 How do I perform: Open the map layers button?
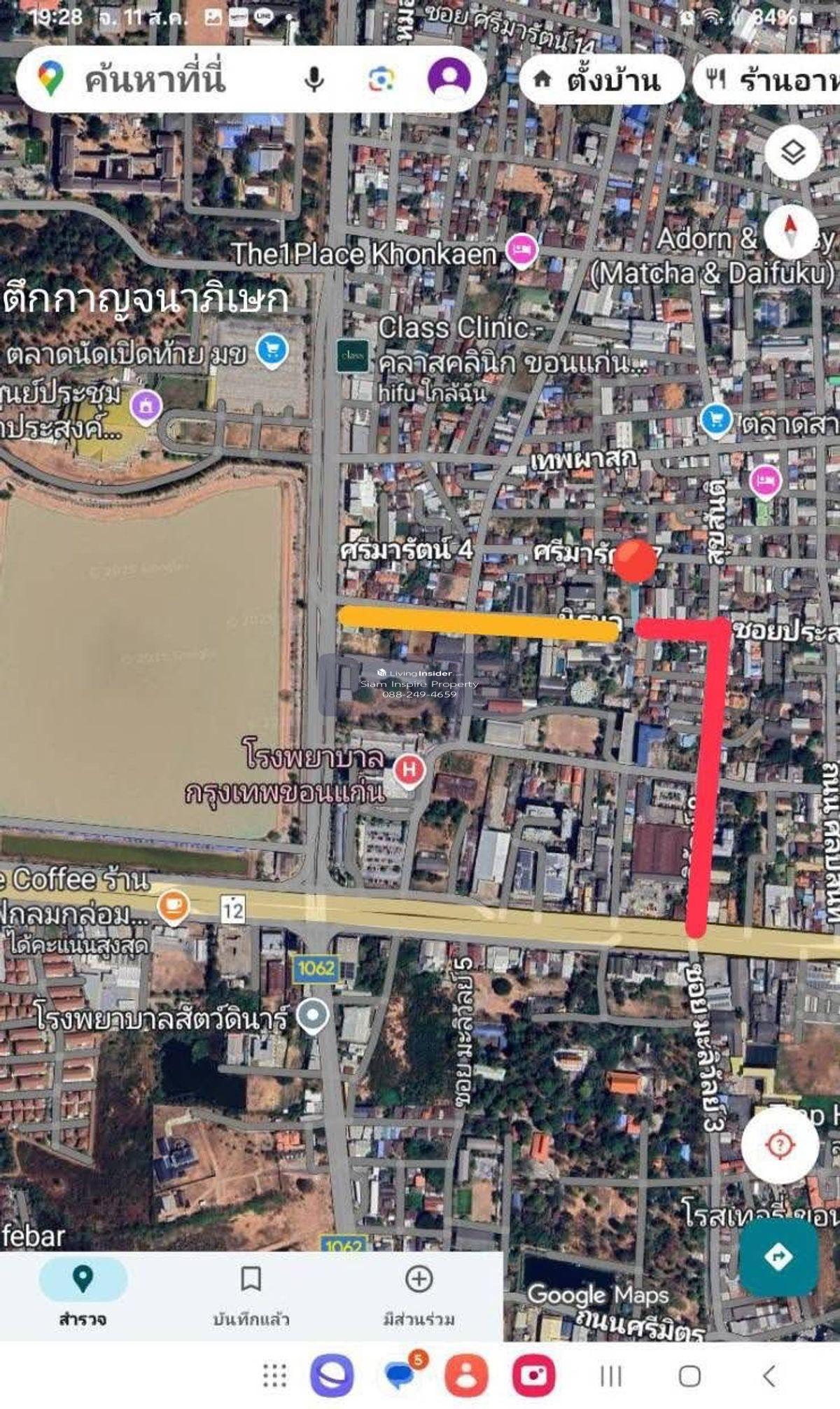tap(792, 152)
